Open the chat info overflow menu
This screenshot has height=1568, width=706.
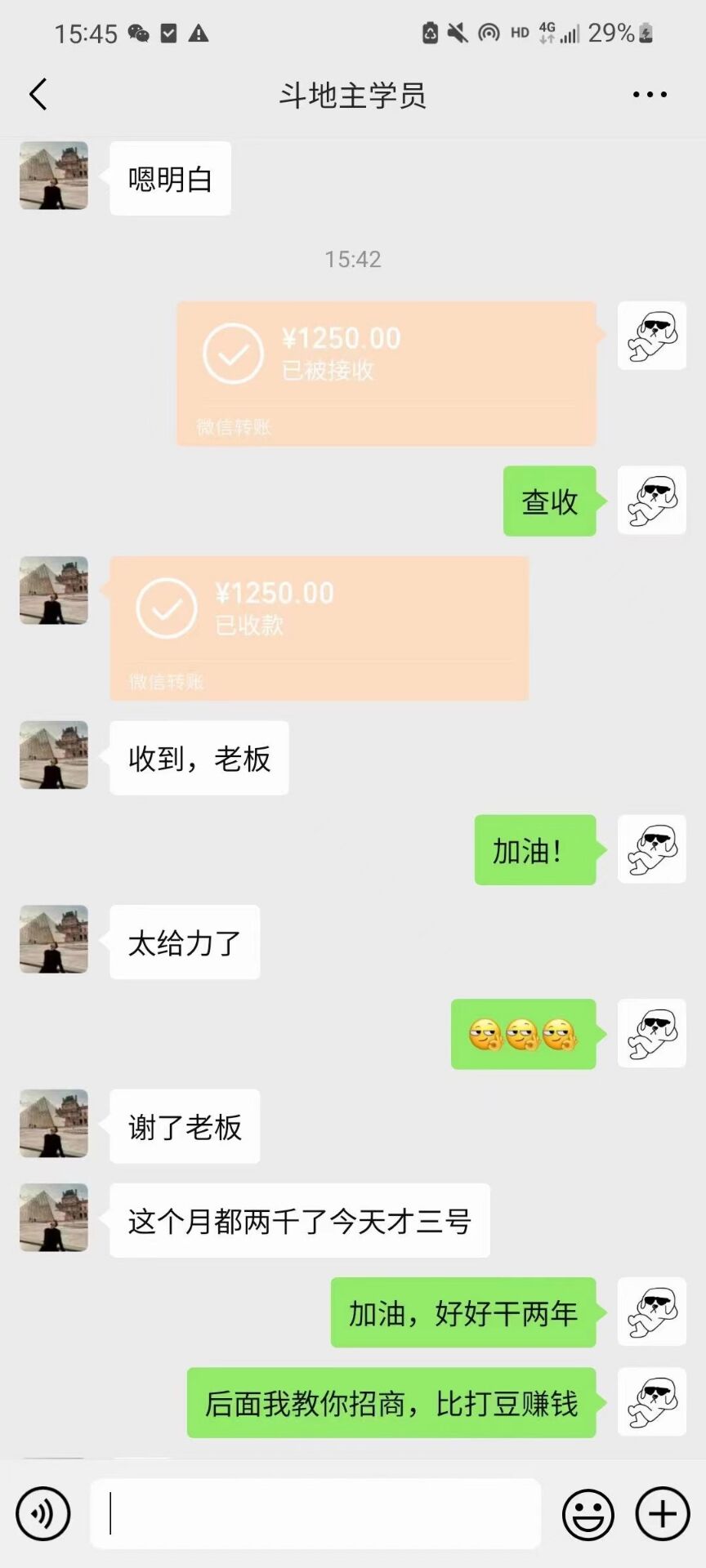(650, 95)
